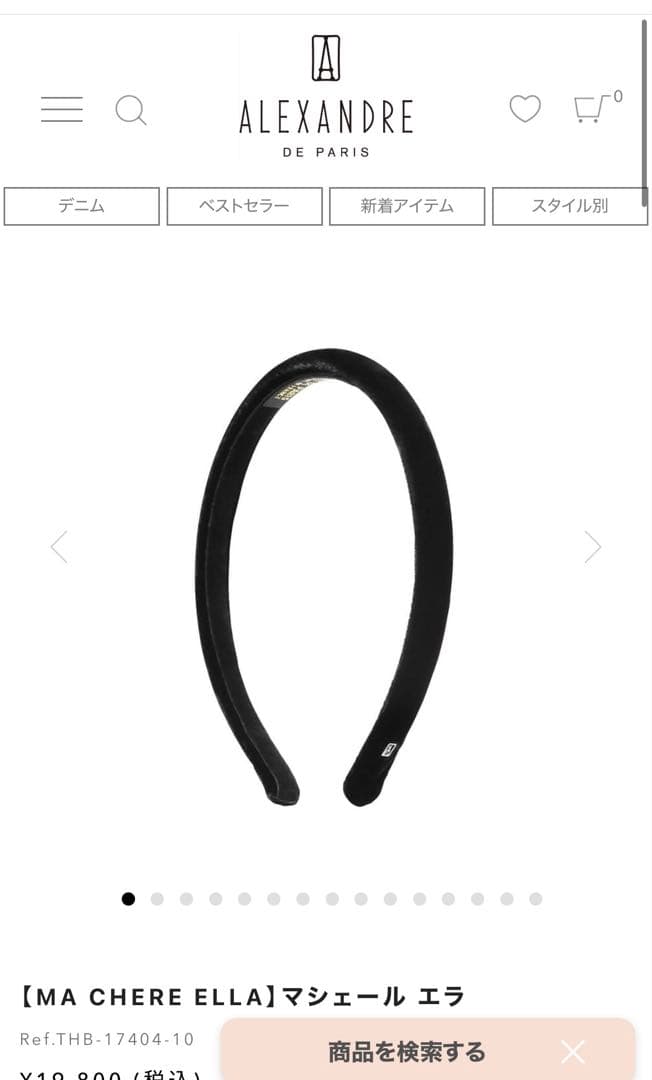Tap the 商品を検索する button
This screenshot has width=652, height=1080.
tap(407, 1051)
